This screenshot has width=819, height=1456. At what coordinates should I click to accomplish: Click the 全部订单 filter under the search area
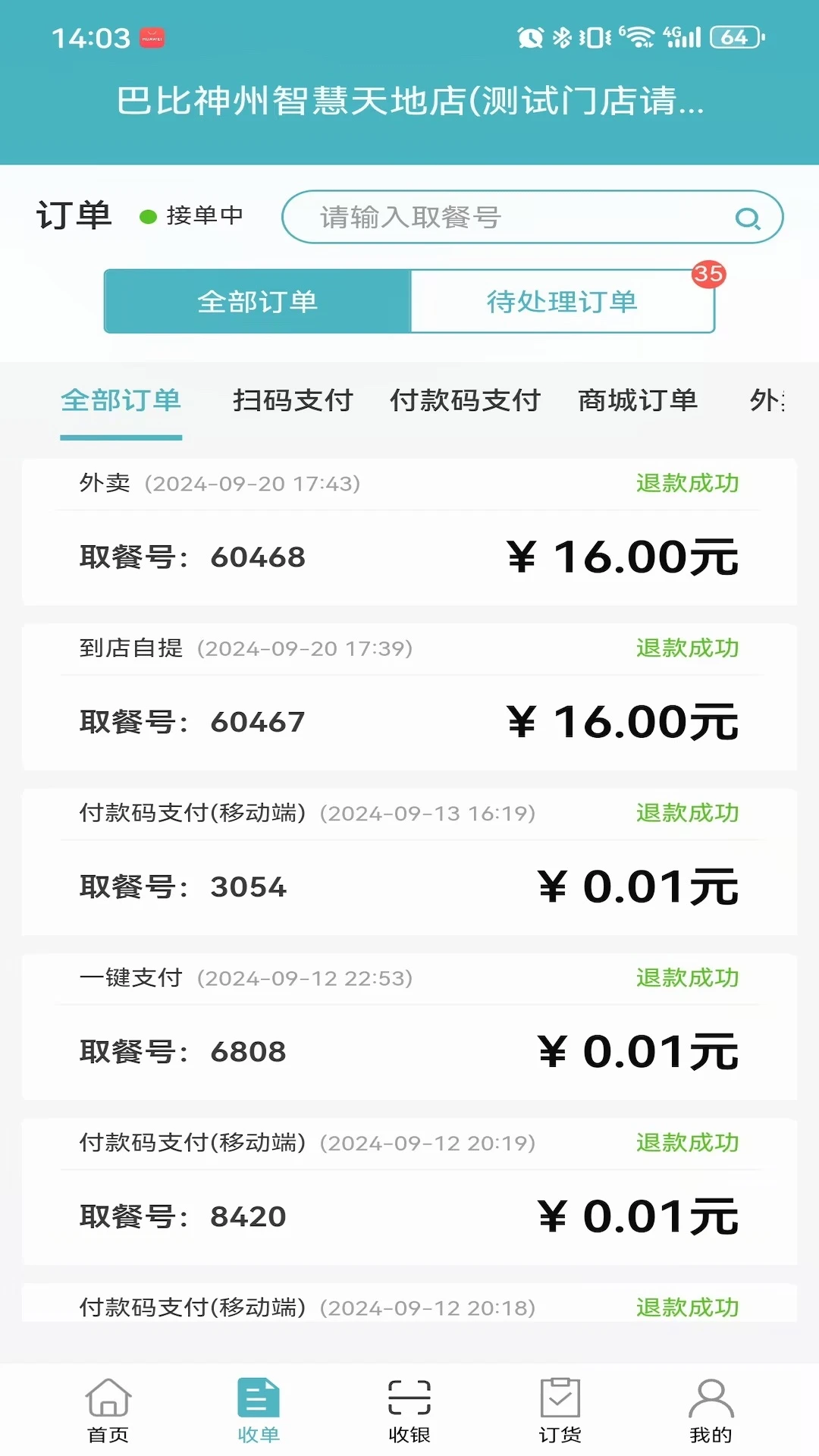[x=122, y=401]
